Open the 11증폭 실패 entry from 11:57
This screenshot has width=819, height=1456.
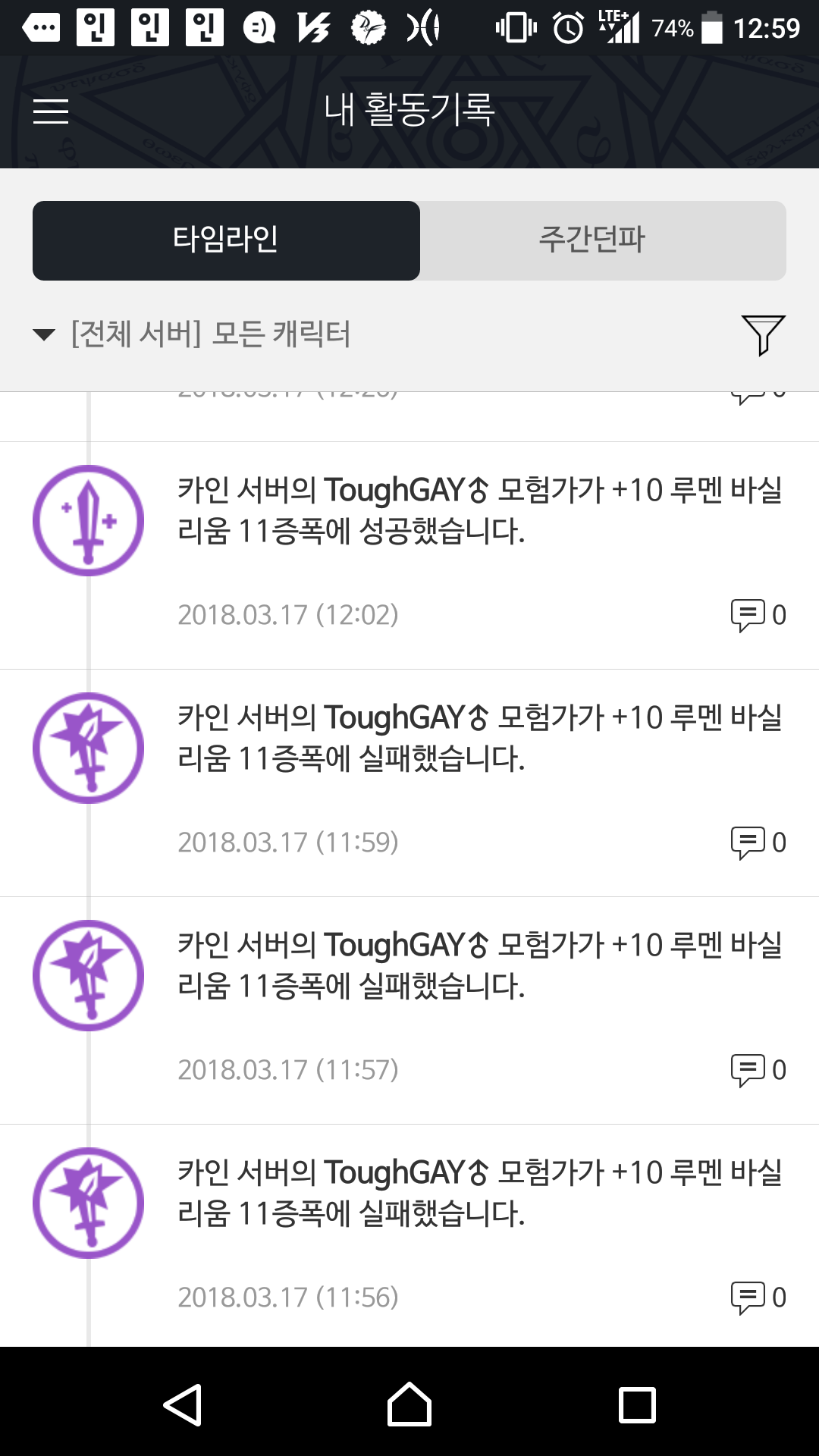[409, 1010]
